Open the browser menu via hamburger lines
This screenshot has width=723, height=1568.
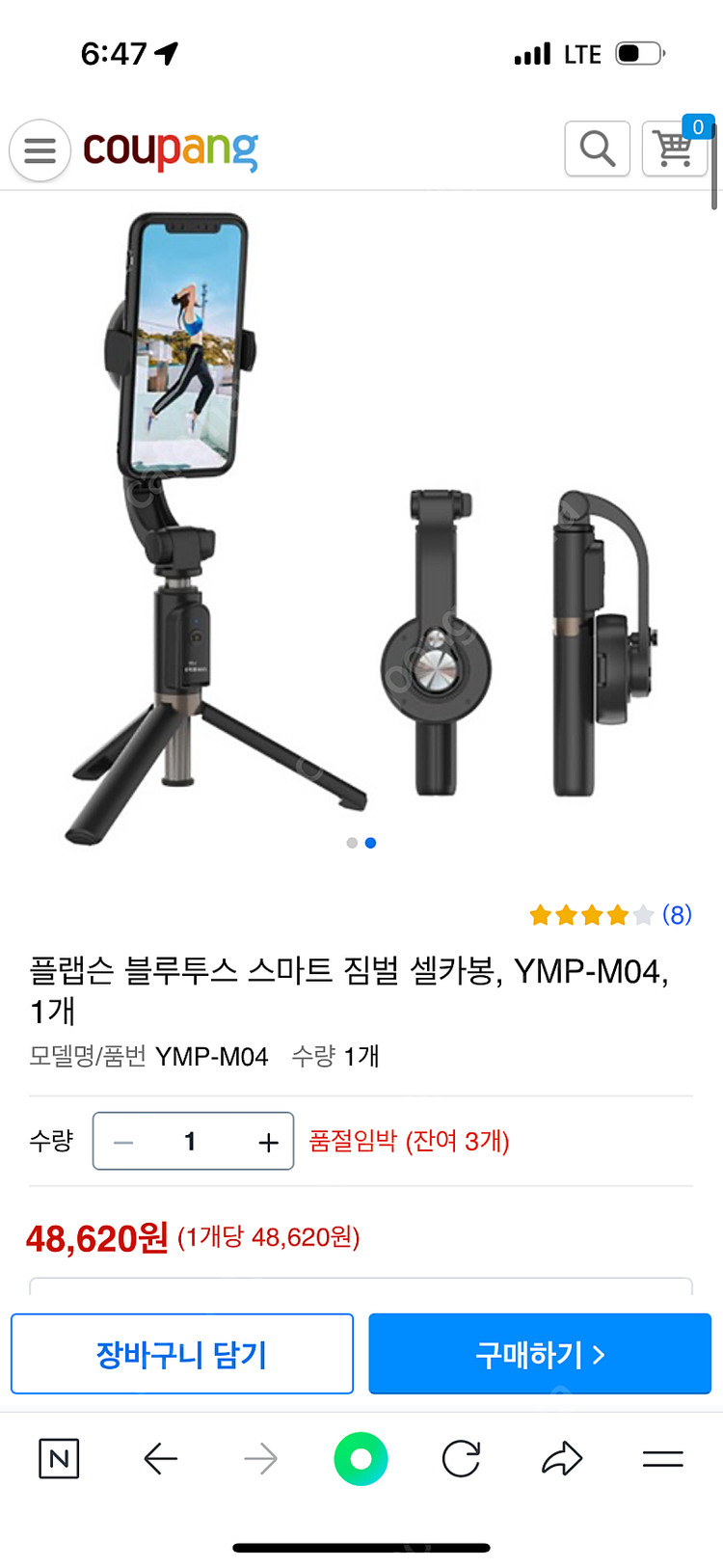[665, 1459]
